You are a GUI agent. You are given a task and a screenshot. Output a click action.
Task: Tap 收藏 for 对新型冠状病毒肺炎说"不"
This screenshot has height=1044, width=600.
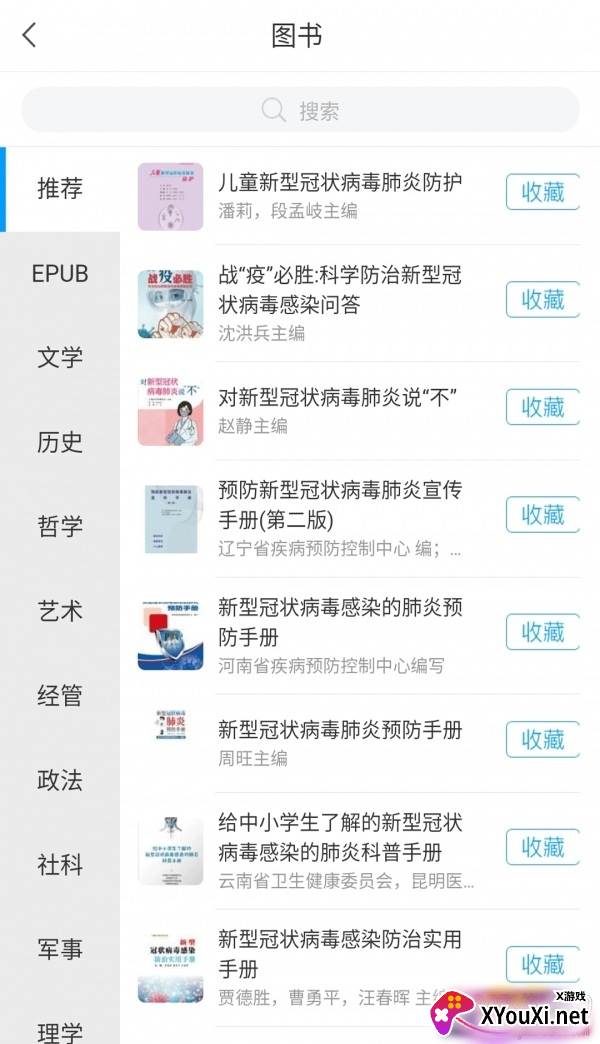(542, 407)
